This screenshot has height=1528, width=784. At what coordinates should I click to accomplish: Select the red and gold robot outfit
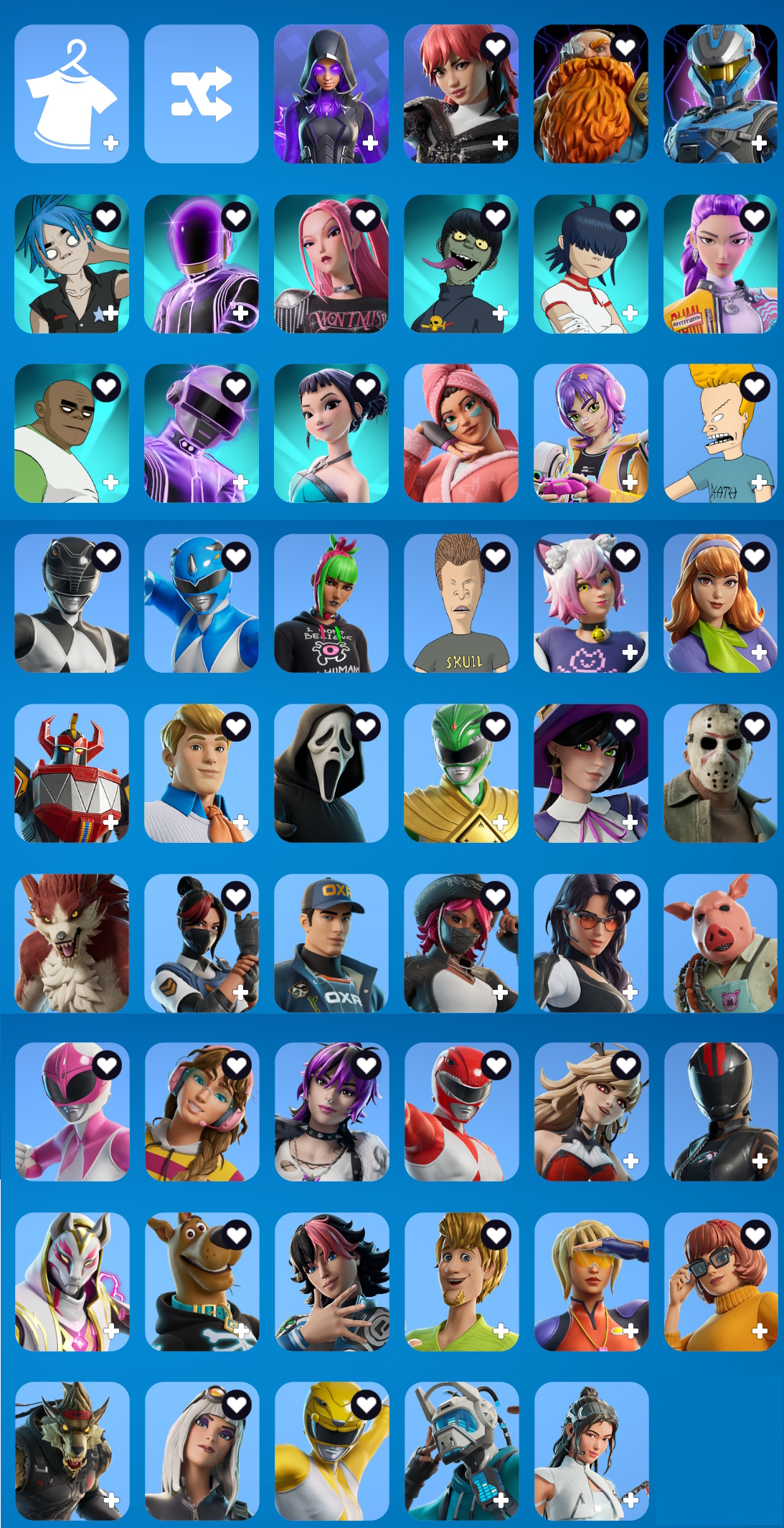[72, 773]
